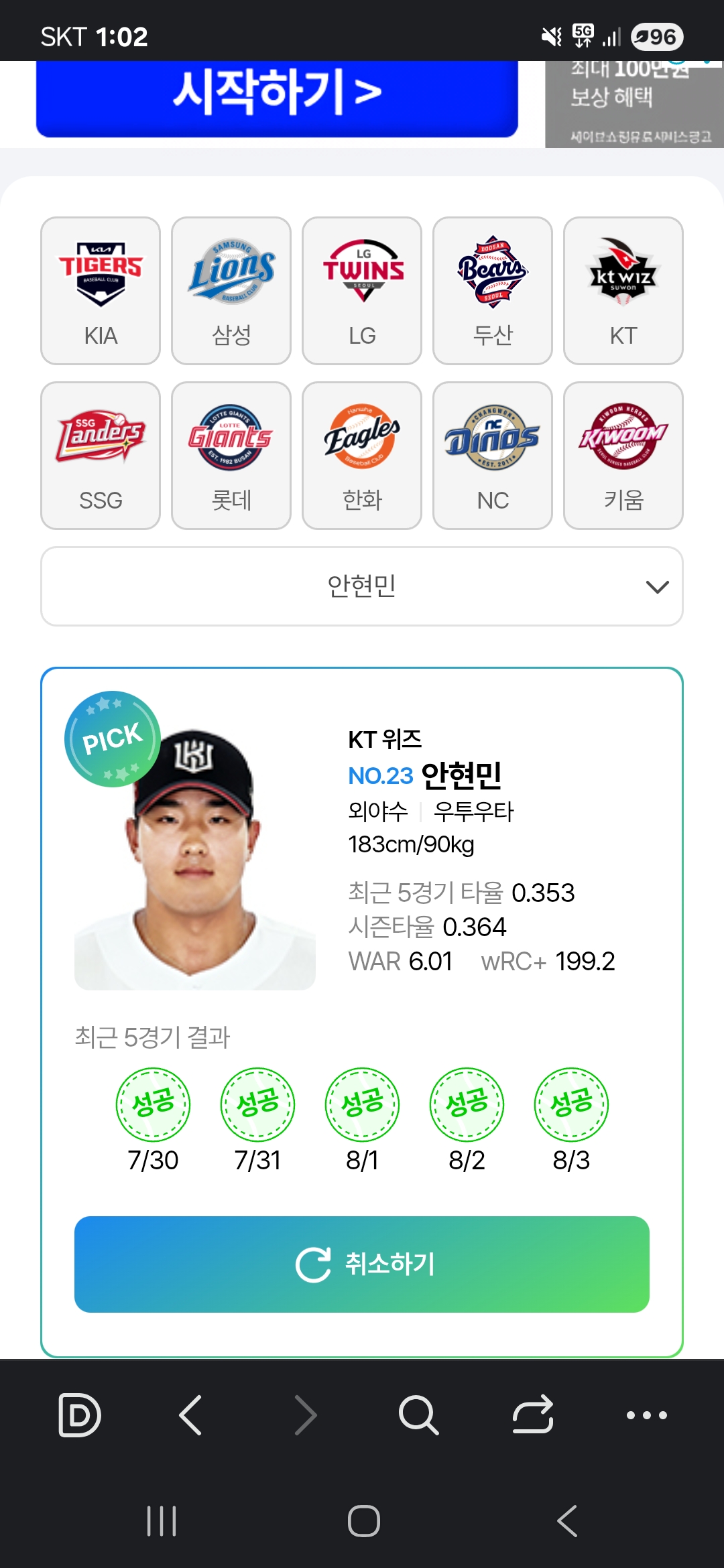The width and height of the screenshot is (724, 1568).
Task: Choose the LG Twins team
Action: [x=362, y=290]
